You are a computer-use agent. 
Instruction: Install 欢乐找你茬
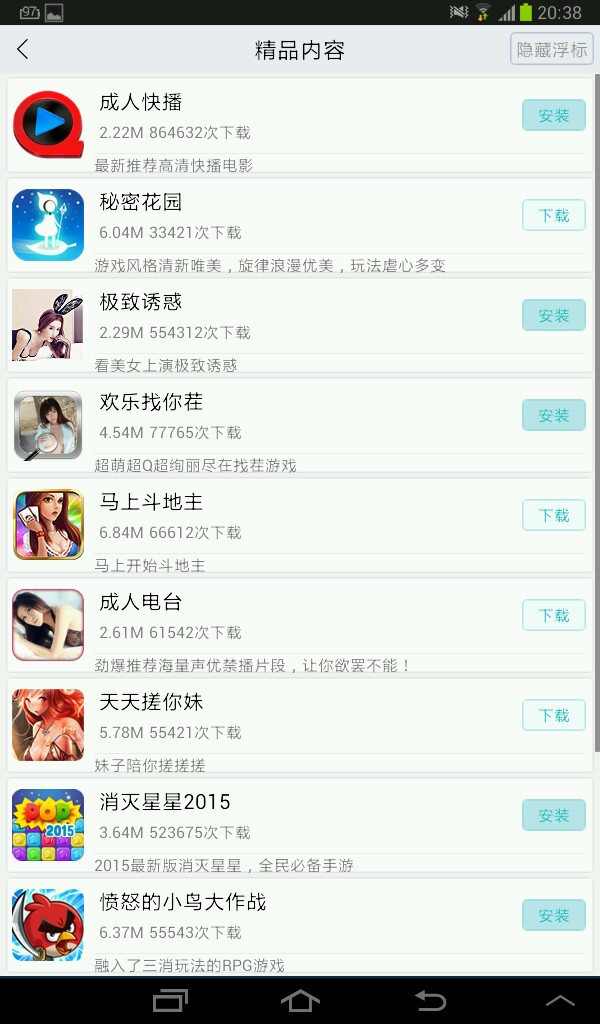click(x=553, y=415)
